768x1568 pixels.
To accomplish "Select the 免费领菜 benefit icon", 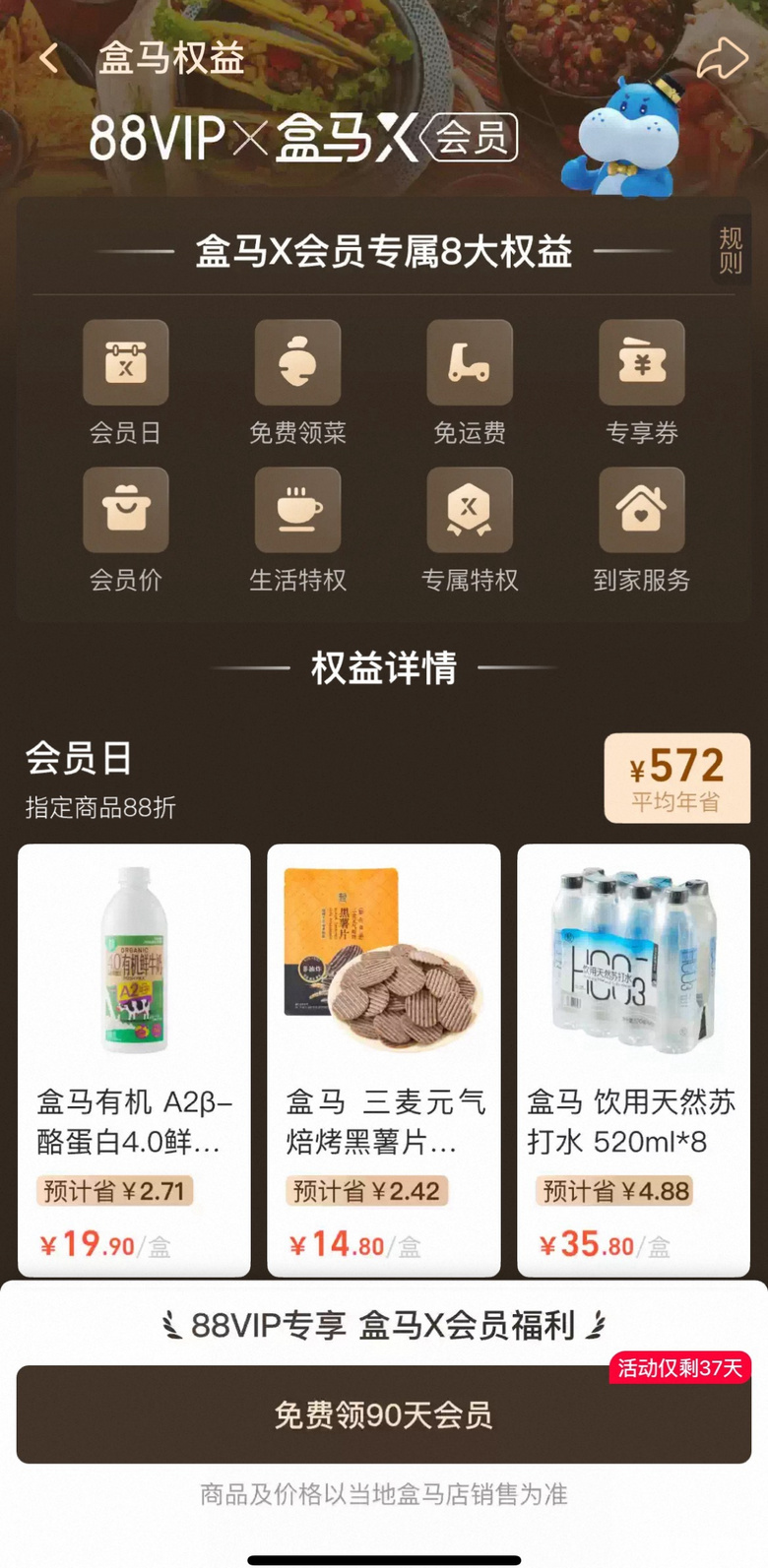I will (x=297, y=362).
